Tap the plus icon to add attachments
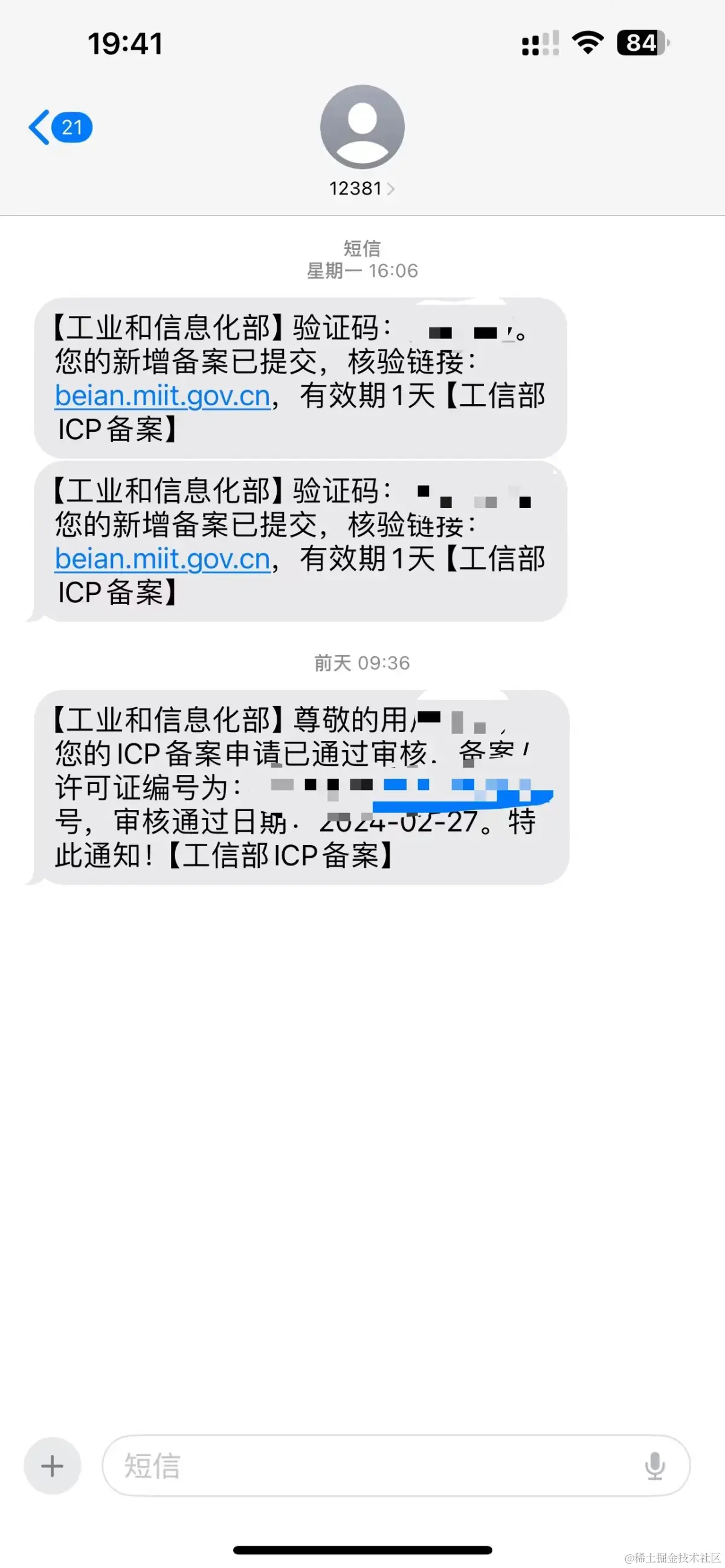This screenshot has width=725, height=1568. [x=52, y=1468]
